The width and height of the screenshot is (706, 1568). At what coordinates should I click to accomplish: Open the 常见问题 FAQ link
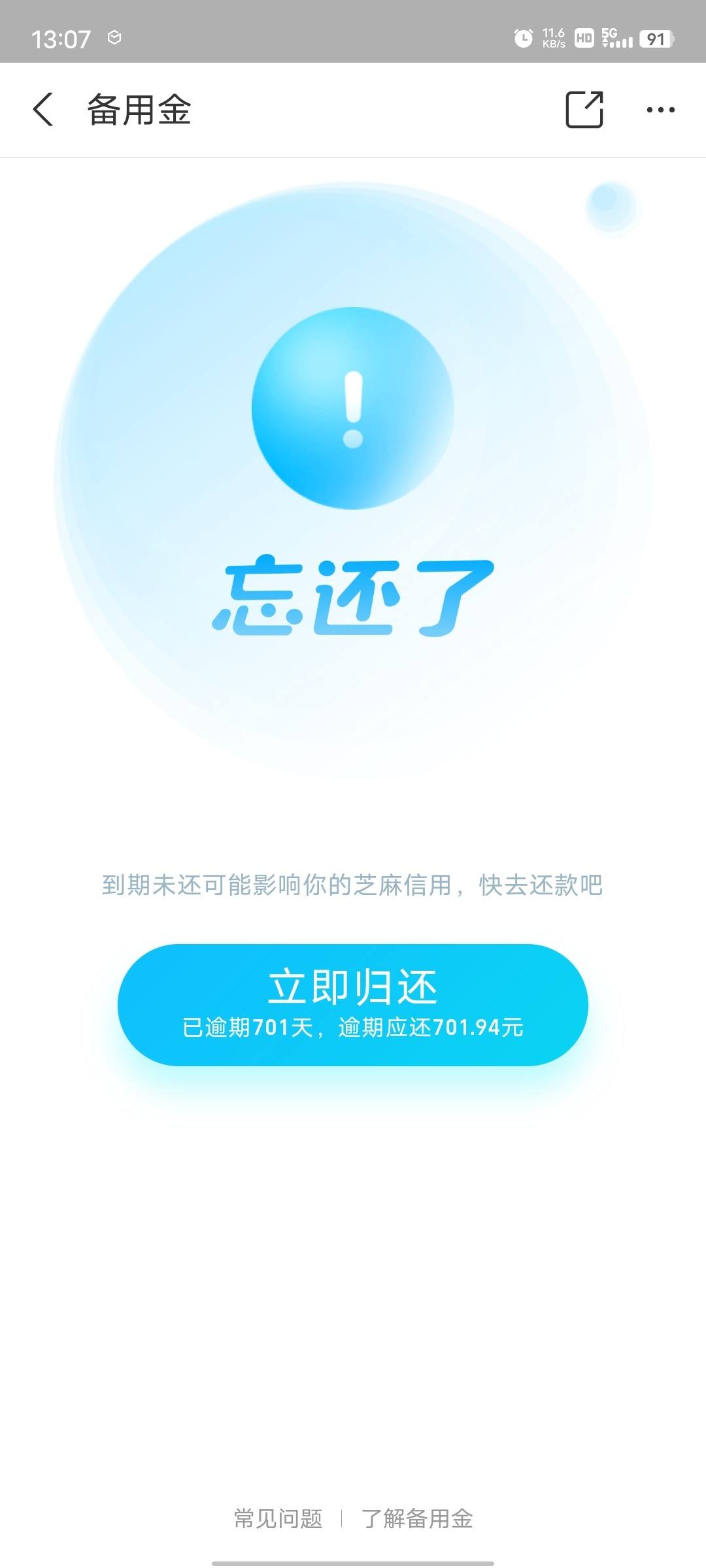[x=278, y=1518]
